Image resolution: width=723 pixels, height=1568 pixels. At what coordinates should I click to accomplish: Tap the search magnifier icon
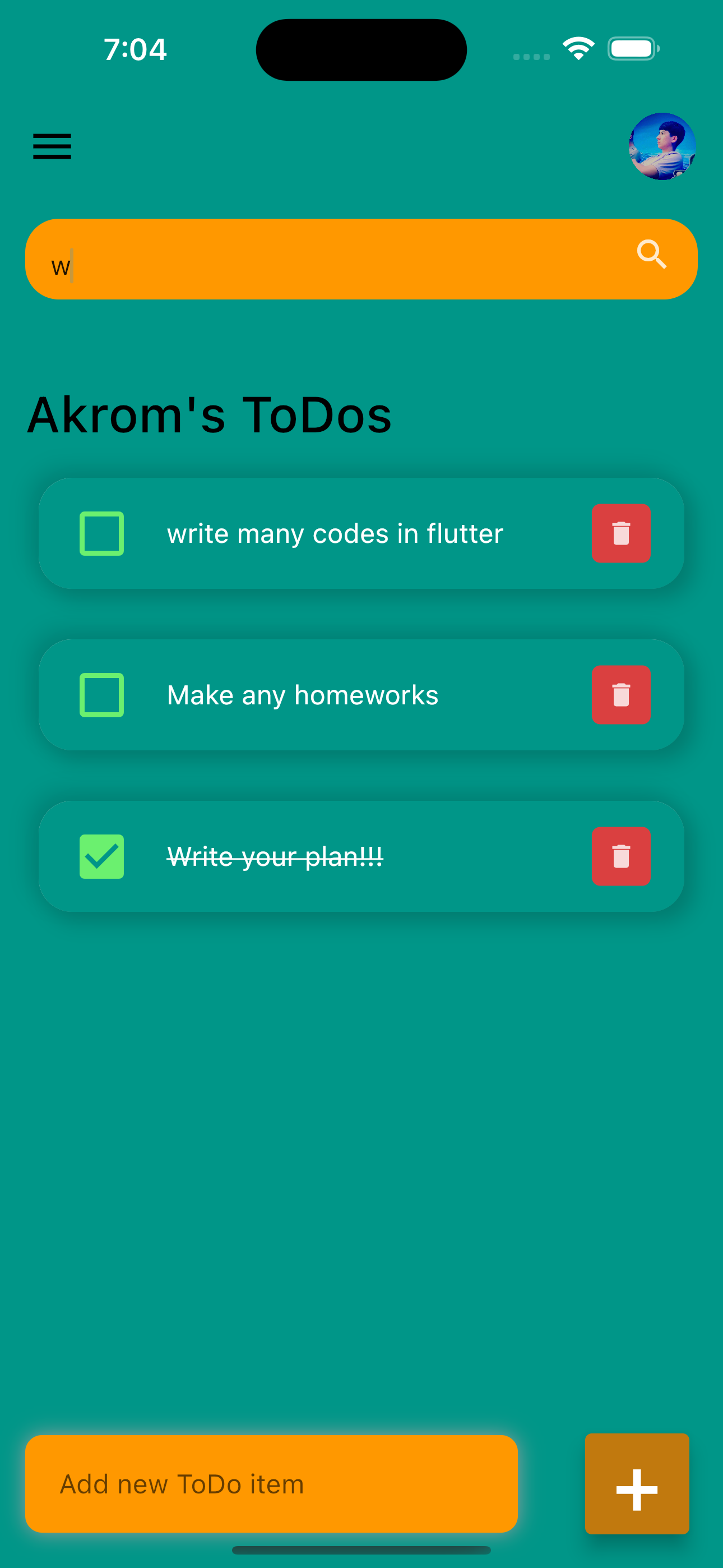coord(652,255)
